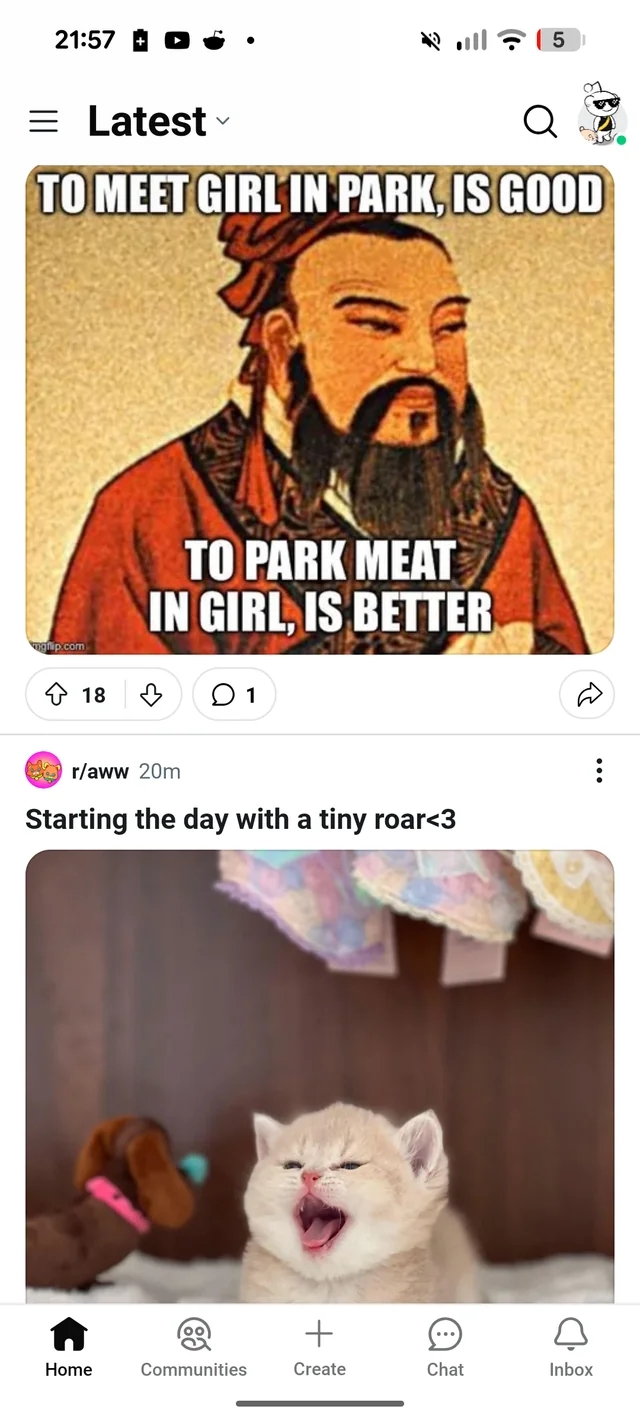Share the Confucius meme post
Screen dimensions: 640x1422
pyautogui.click(x=589, y=695)
